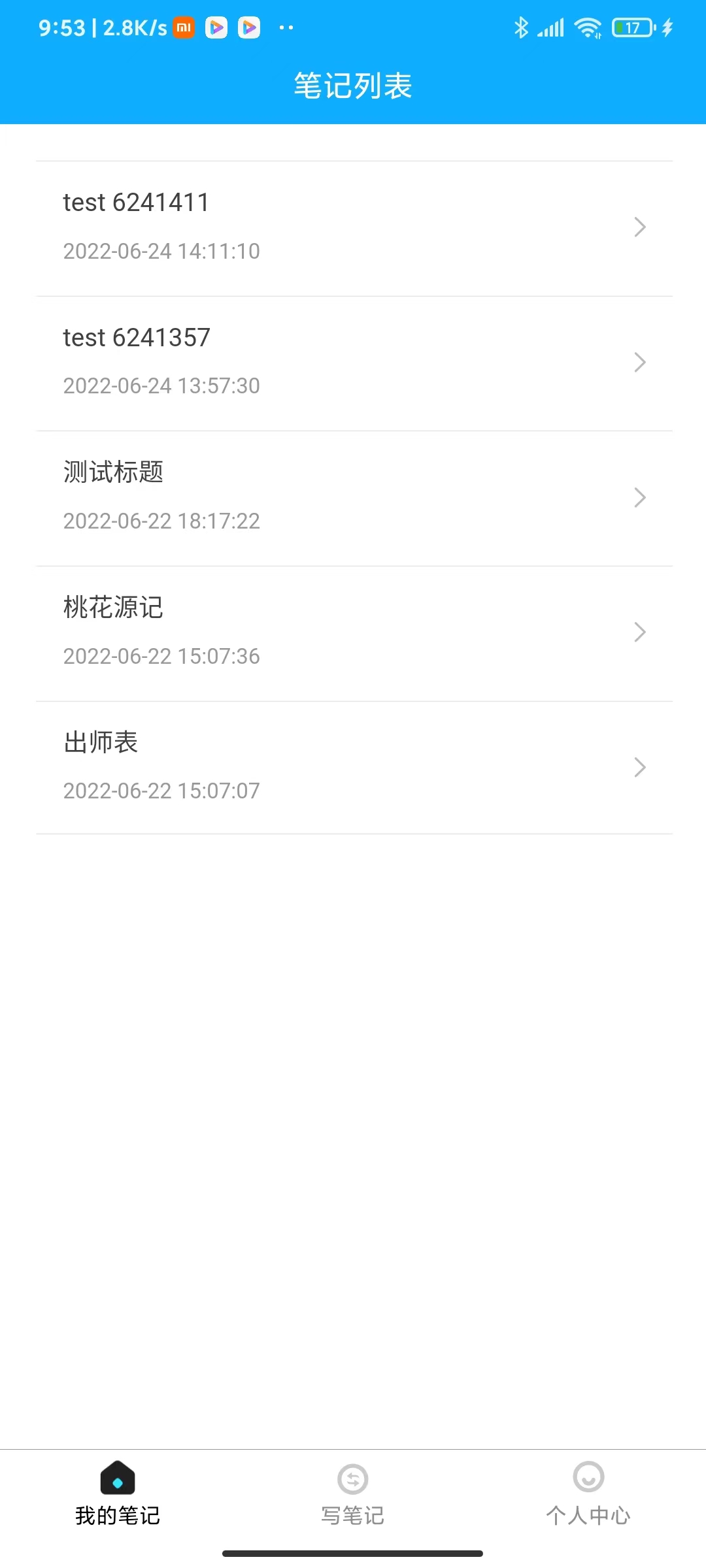Tap the first Play Store notification icon

(x=216, y=27)
